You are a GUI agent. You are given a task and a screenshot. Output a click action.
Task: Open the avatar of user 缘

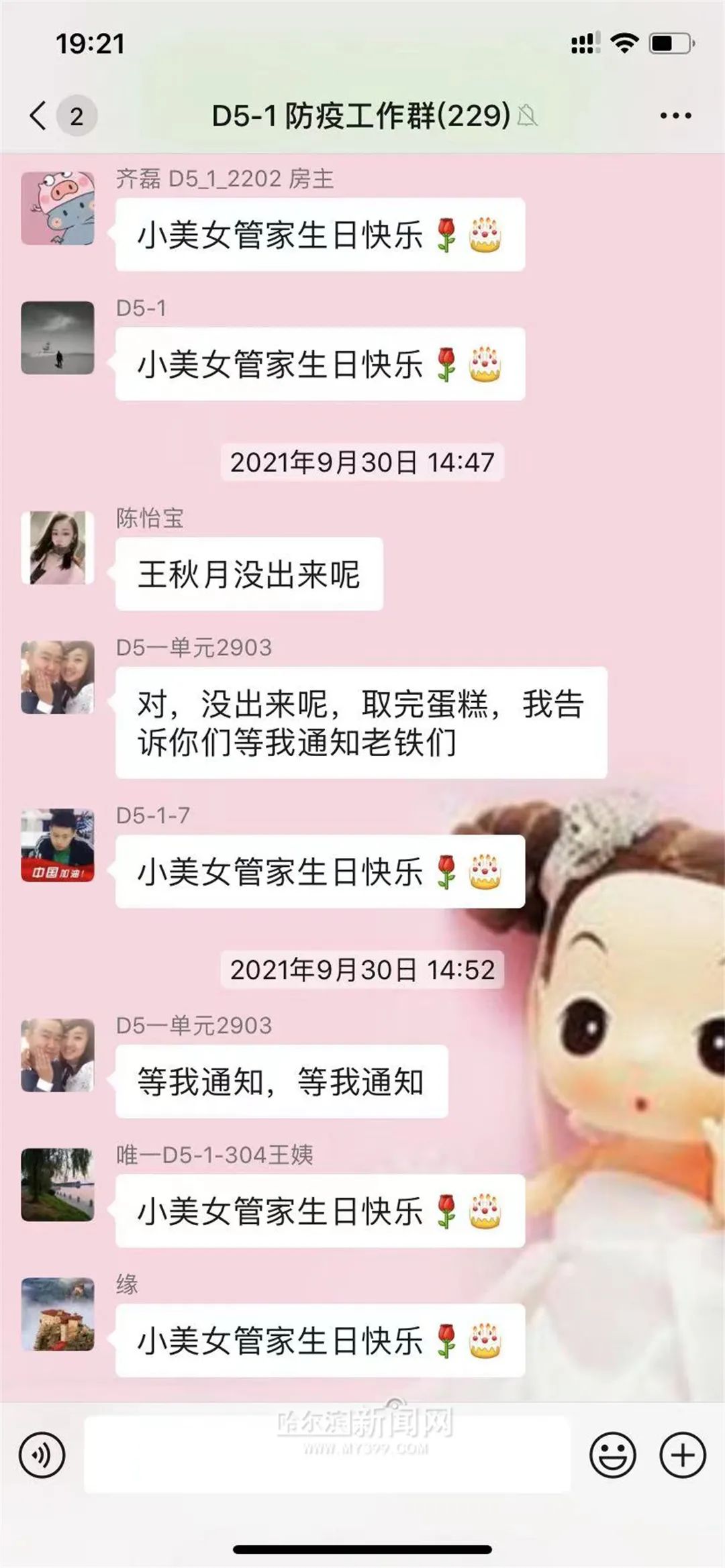point(58,1314)
